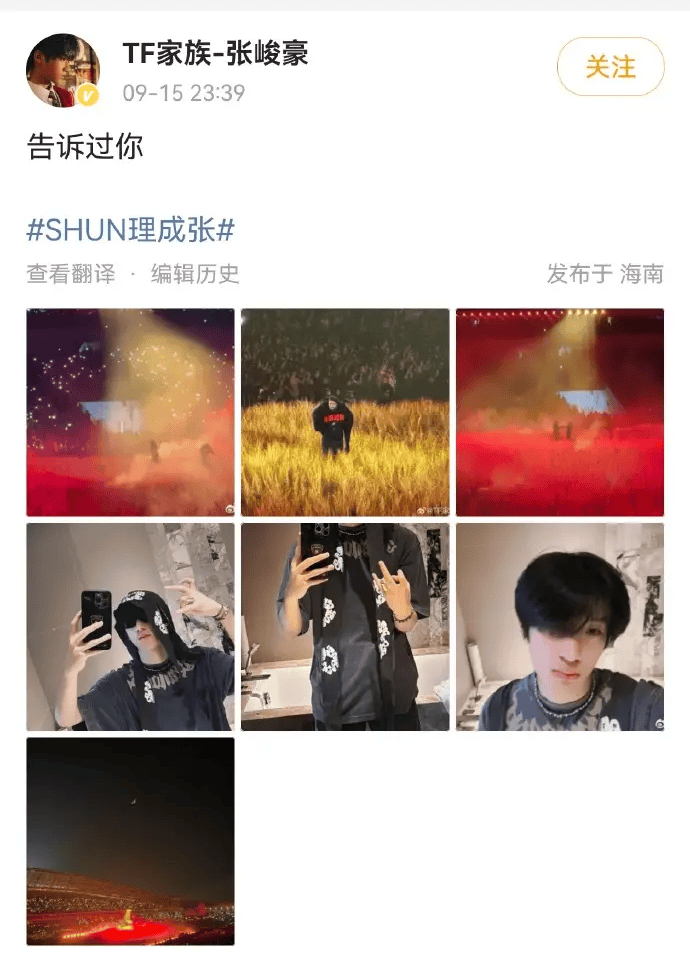Open the poster's profile avatar
The width and height of the screenshot is (690, 966).
click(x=62, y=70)
